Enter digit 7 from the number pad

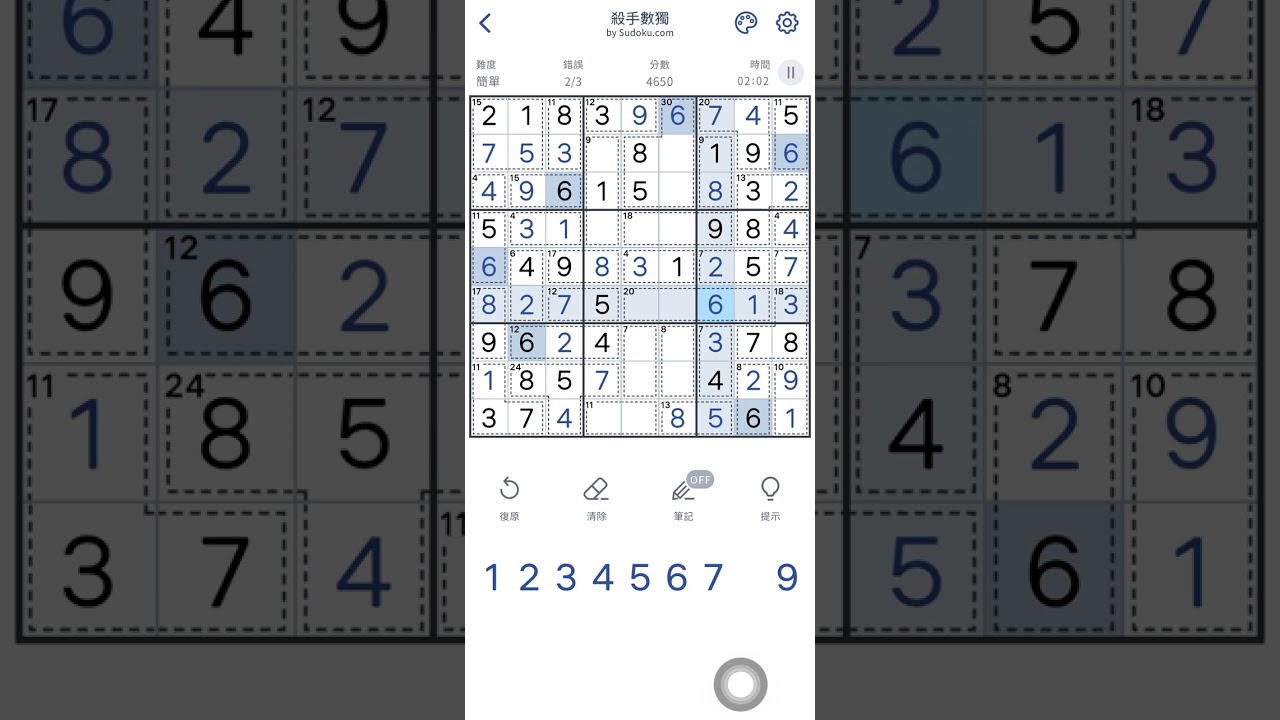click(x=713, y=578)
